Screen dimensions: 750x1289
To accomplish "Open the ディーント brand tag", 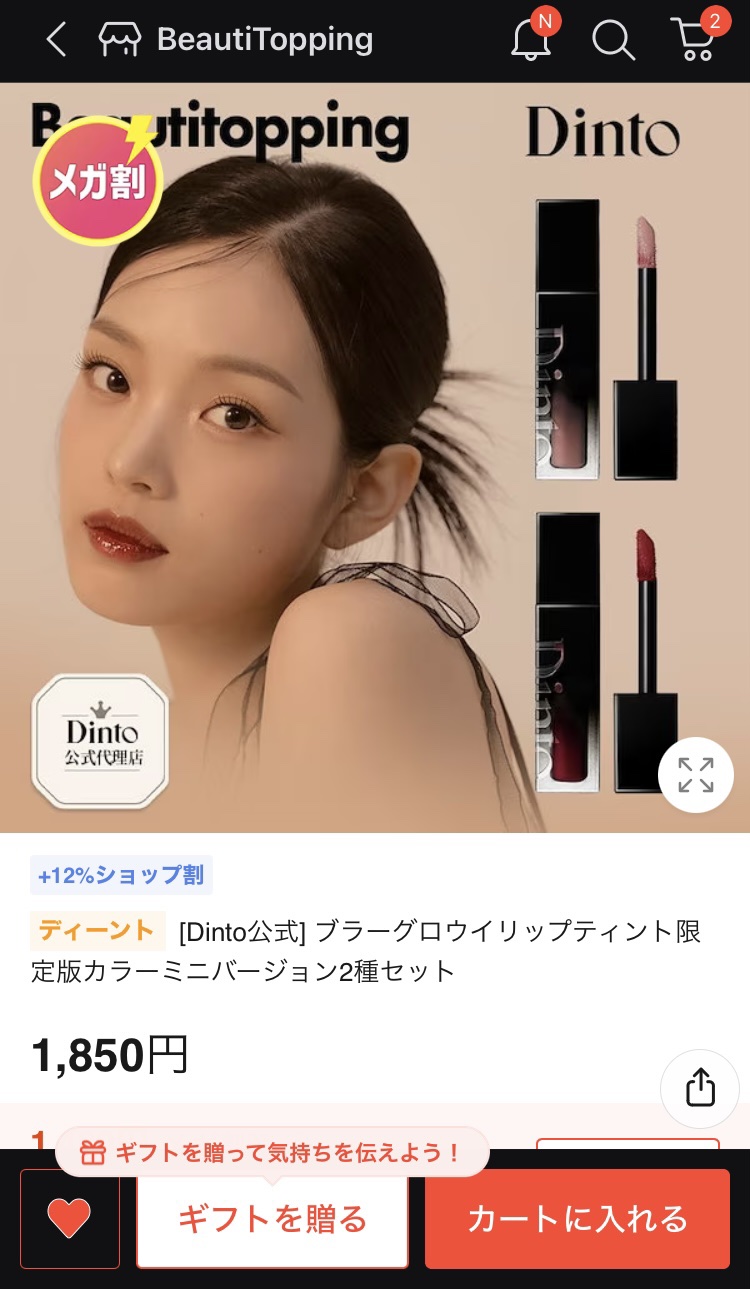I will pos(98,931).
